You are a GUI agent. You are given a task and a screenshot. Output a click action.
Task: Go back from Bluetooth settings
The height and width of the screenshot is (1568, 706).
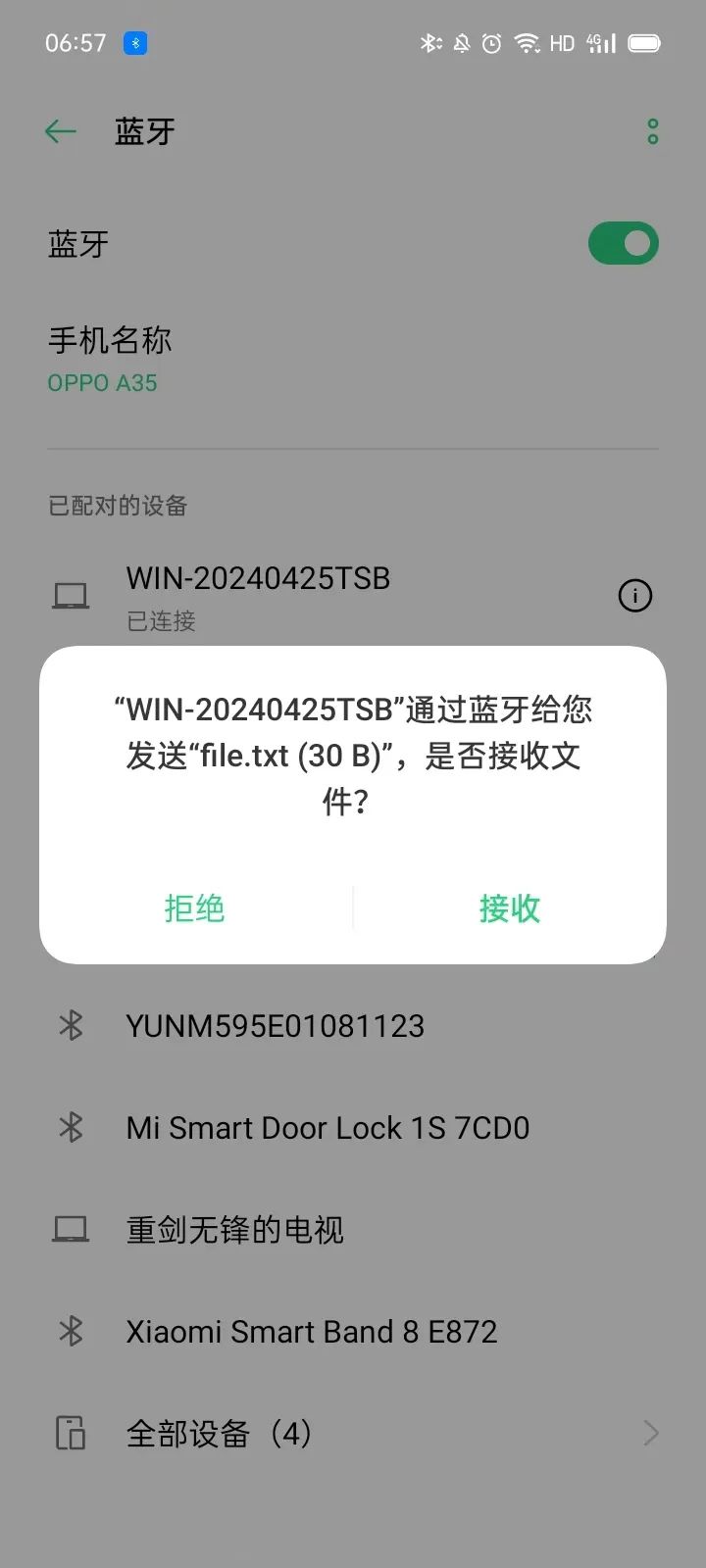pyautogui.click(x=61, y=131)
